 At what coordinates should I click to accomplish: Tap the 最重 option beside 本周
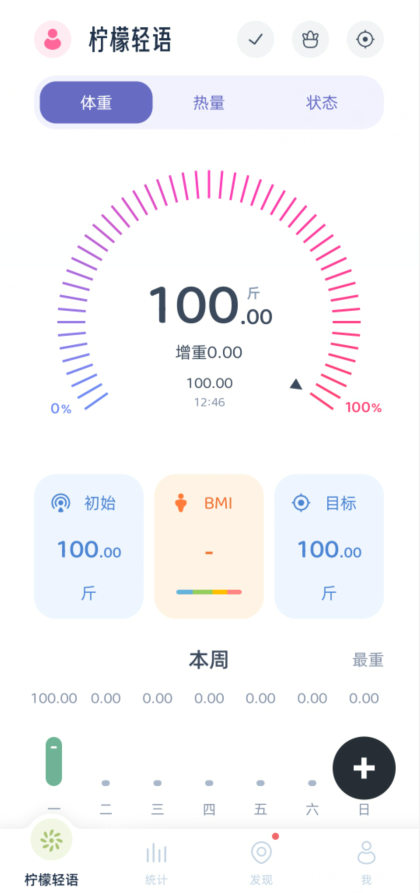click(x=368, y=661)
